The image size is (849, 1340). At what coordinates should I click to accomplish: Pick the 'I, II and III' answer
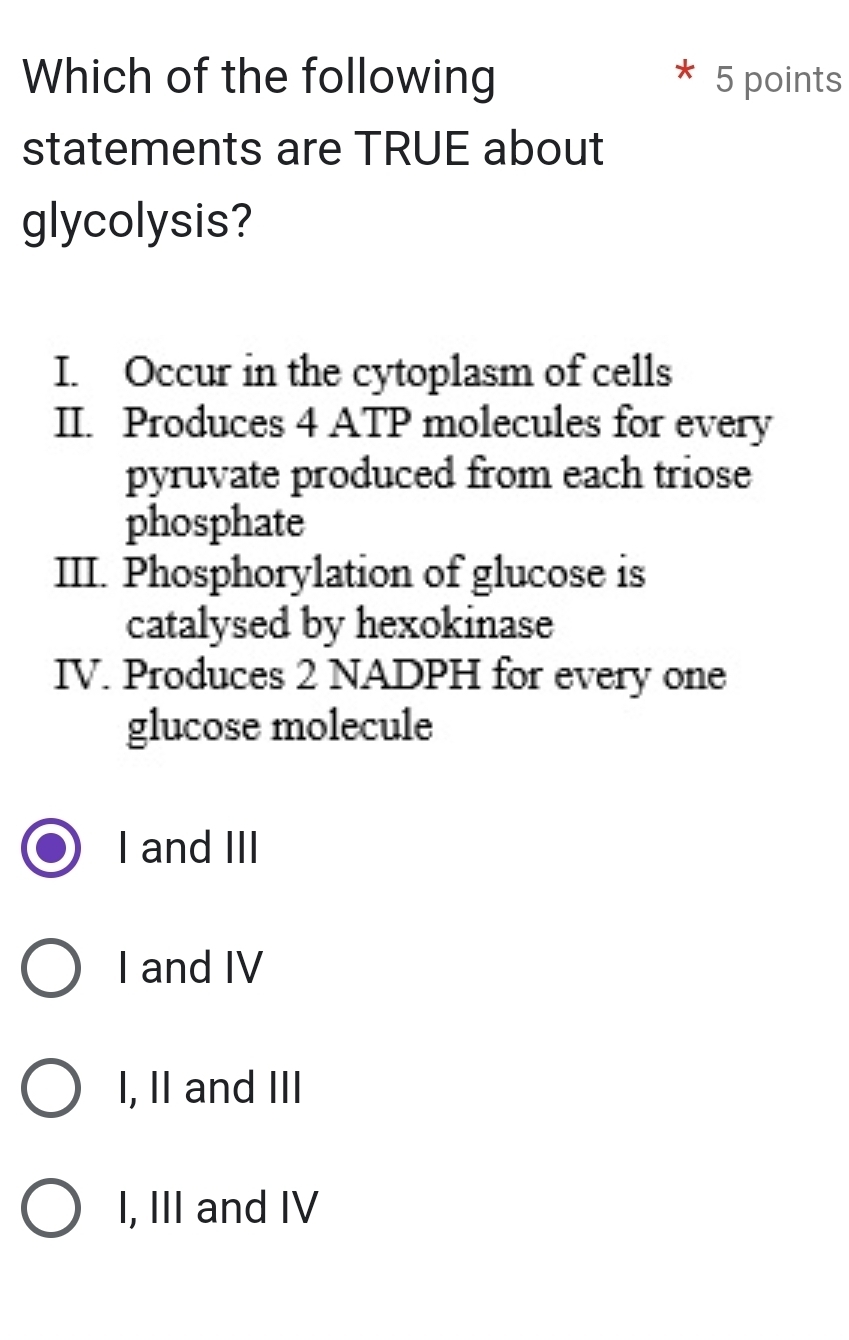[x=51, y=1088]
